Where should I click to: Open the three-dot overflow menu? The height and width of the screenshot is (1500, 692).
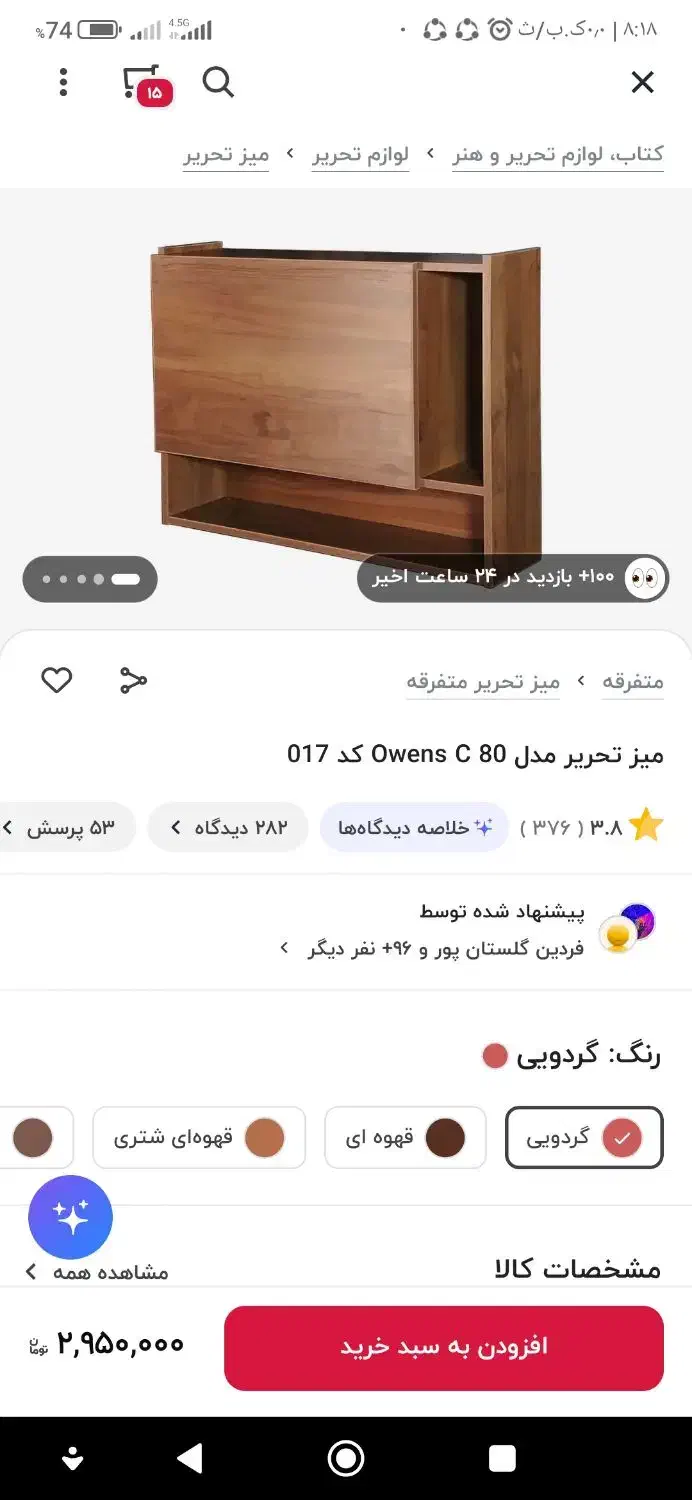[63, 82]
